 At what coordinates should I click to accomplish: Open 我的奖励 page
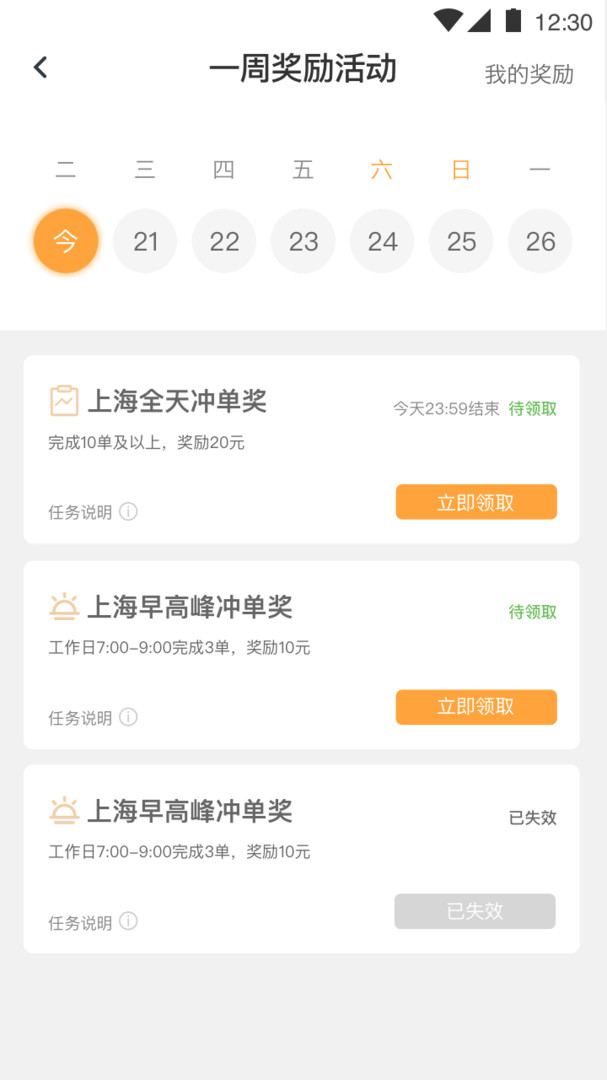(x=528, y=74)
